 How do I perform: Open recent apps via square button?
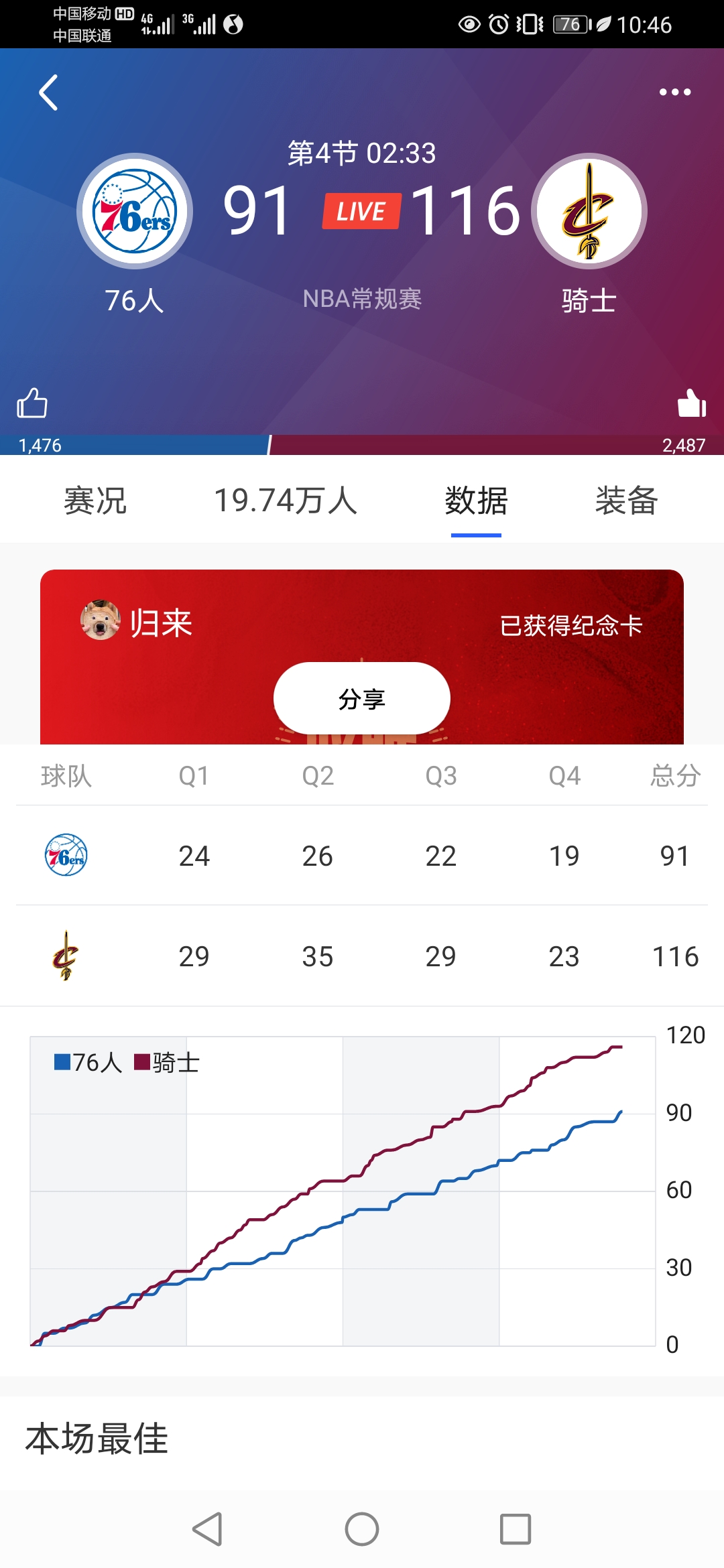[x=516, y=1529]
